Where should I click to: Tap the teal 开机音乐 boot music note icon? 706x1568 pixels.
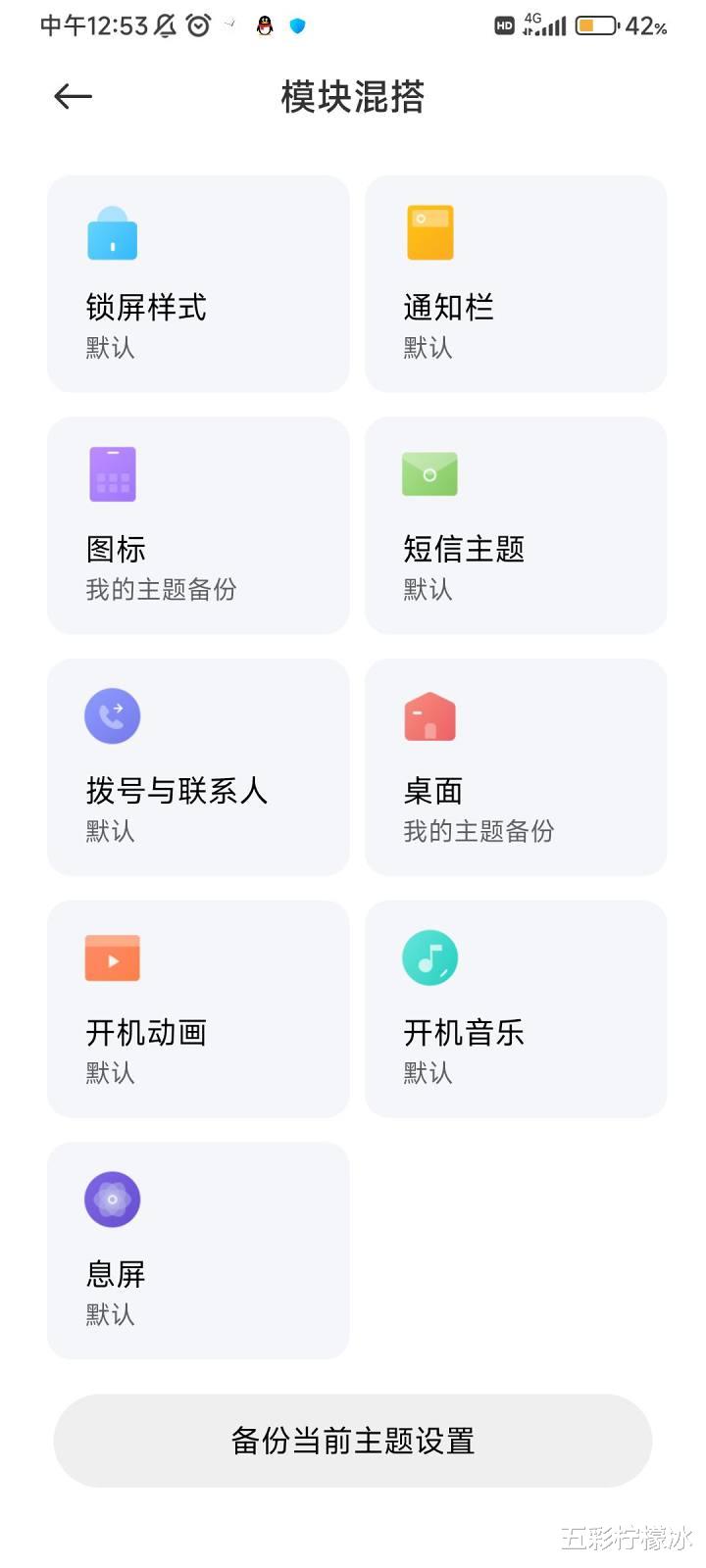(x=429, y=957)
